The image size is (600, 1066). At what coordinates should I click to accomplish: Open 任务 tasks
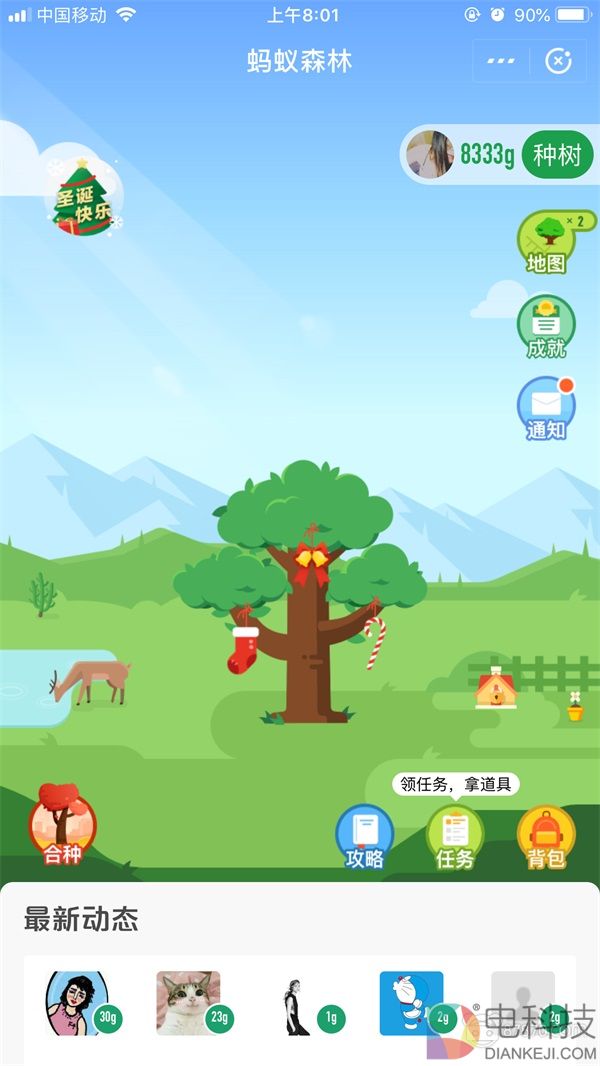(x=455, y=837)
